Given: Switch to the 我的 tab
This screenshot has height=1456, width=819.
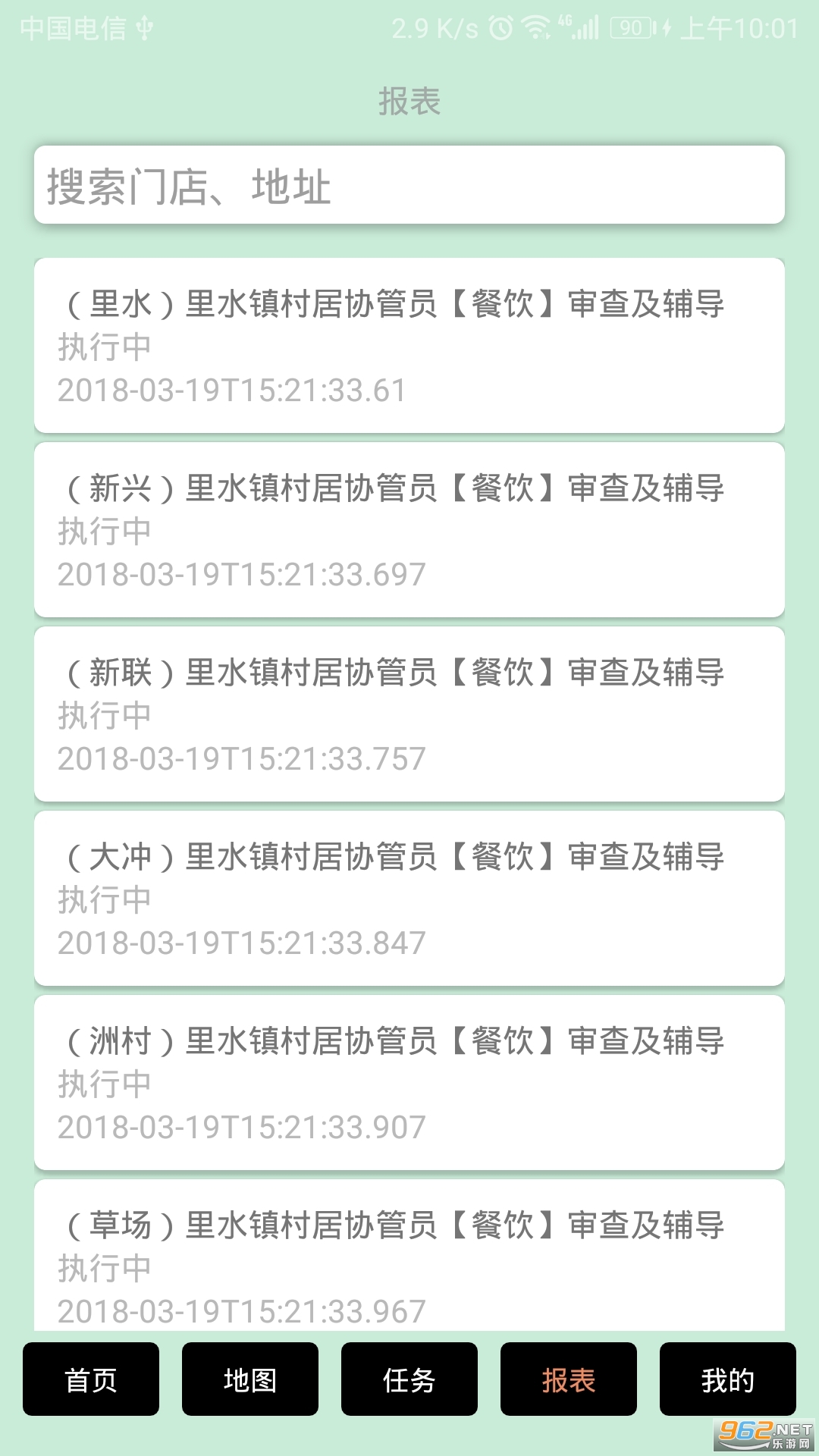Looking at the screenshot, I should pos(728,1379).
